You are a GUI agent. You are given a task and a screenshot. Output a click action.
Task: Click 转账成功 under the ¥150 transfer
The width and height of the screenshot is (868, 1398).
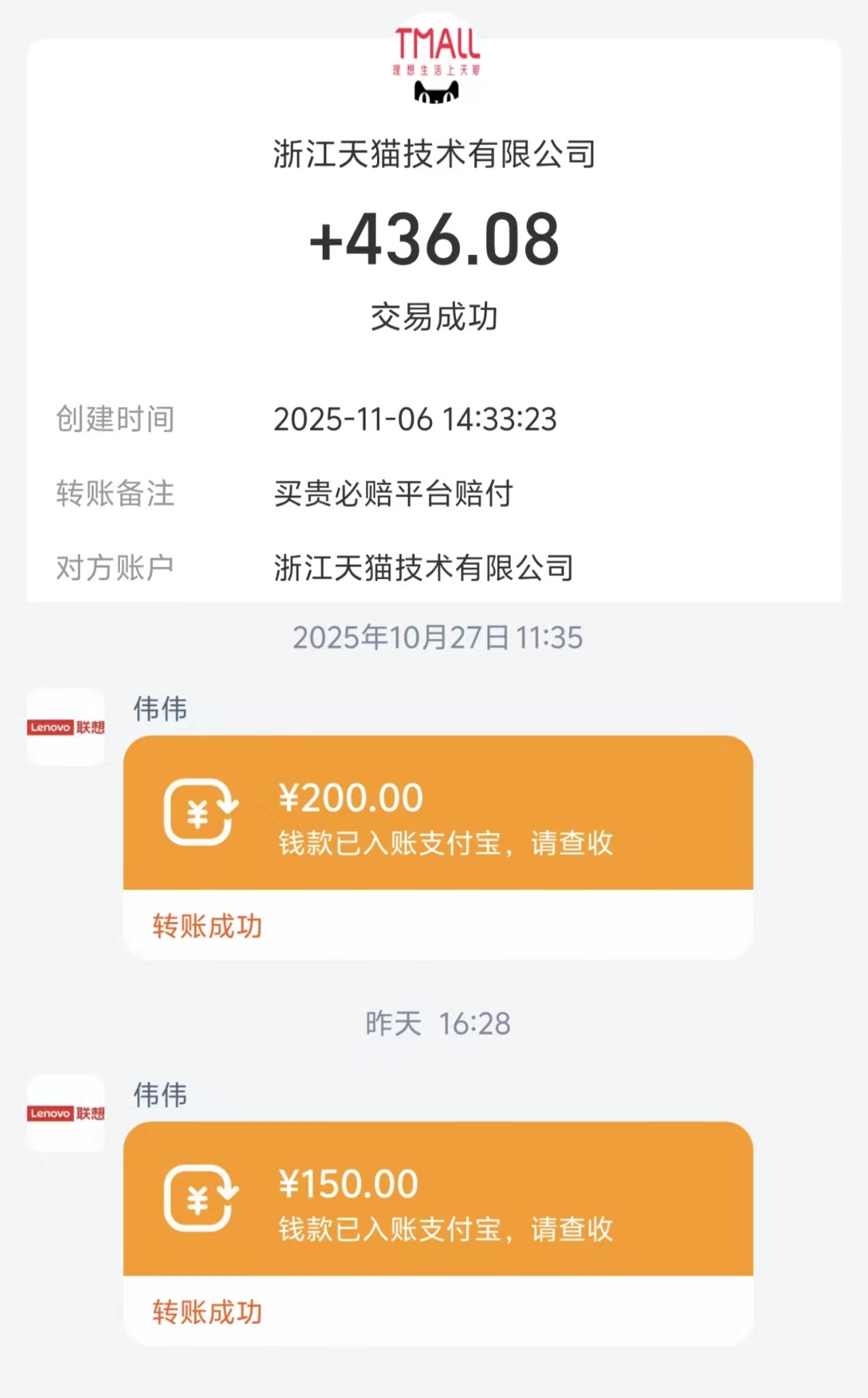pos(208,1310)
